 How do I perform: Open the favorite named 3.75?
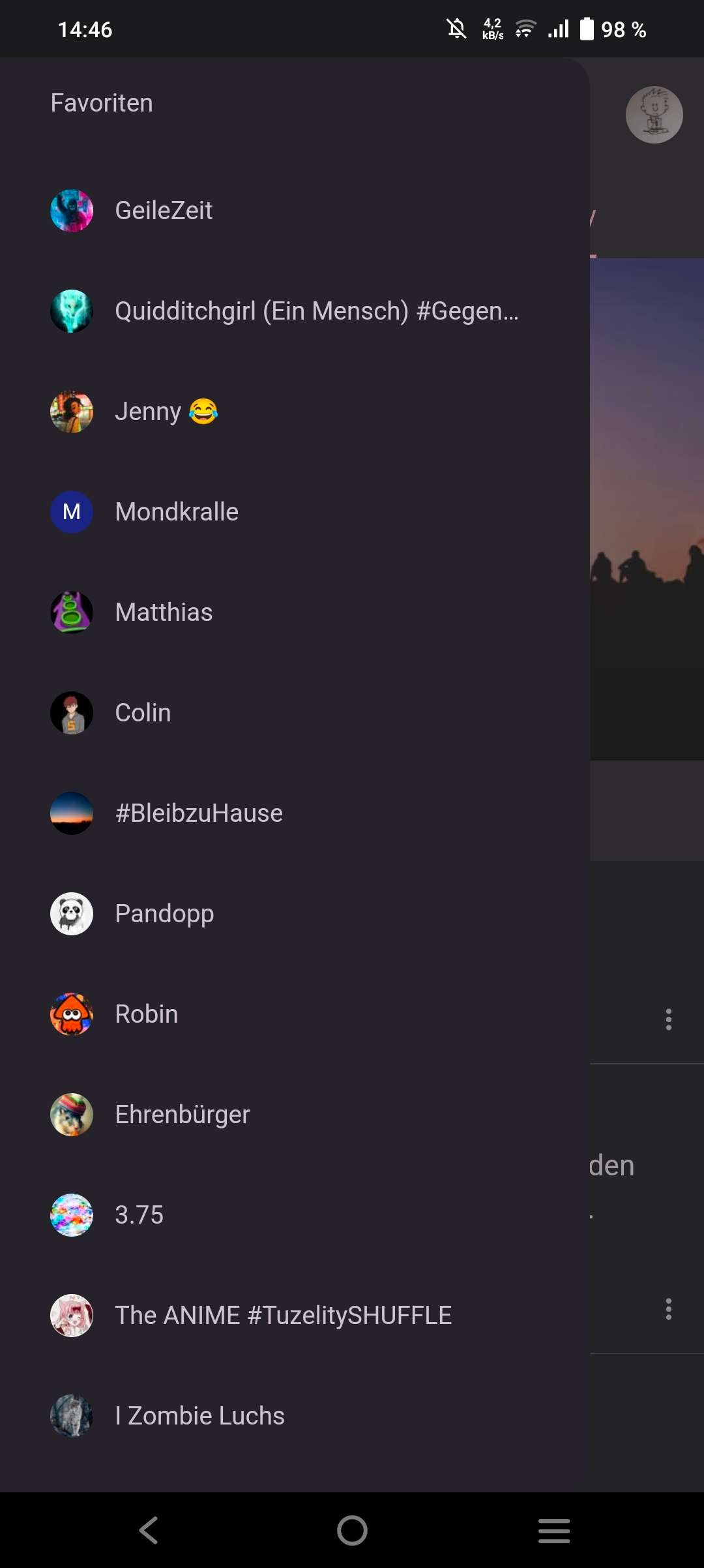coord(139,1215)
